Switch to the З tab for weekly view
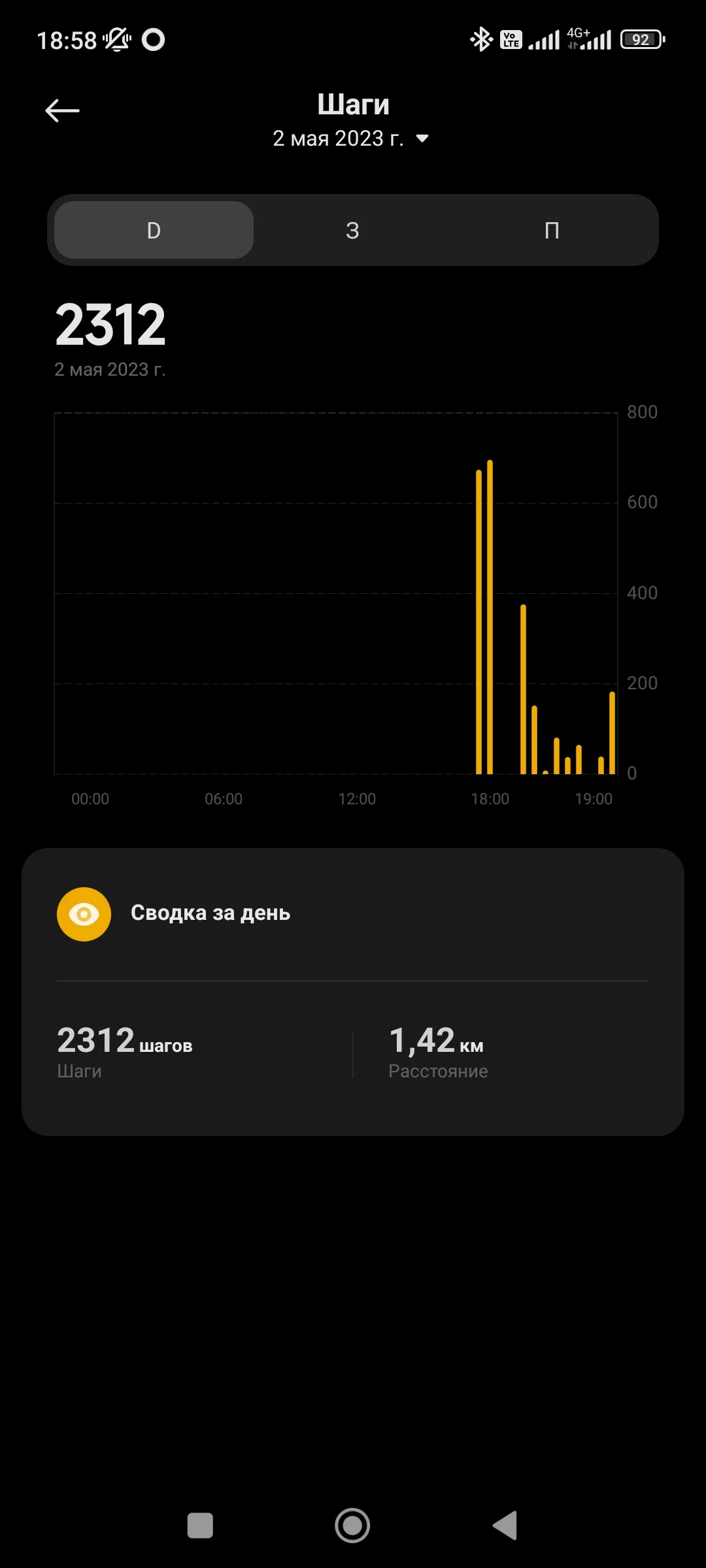The height and width of the screenshot is (1568, 706). 353,230
